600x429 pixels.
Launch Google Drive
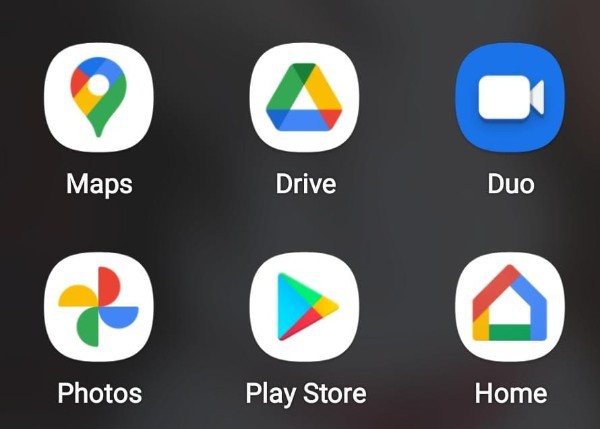pyautogui.click(x=304, y=97)
